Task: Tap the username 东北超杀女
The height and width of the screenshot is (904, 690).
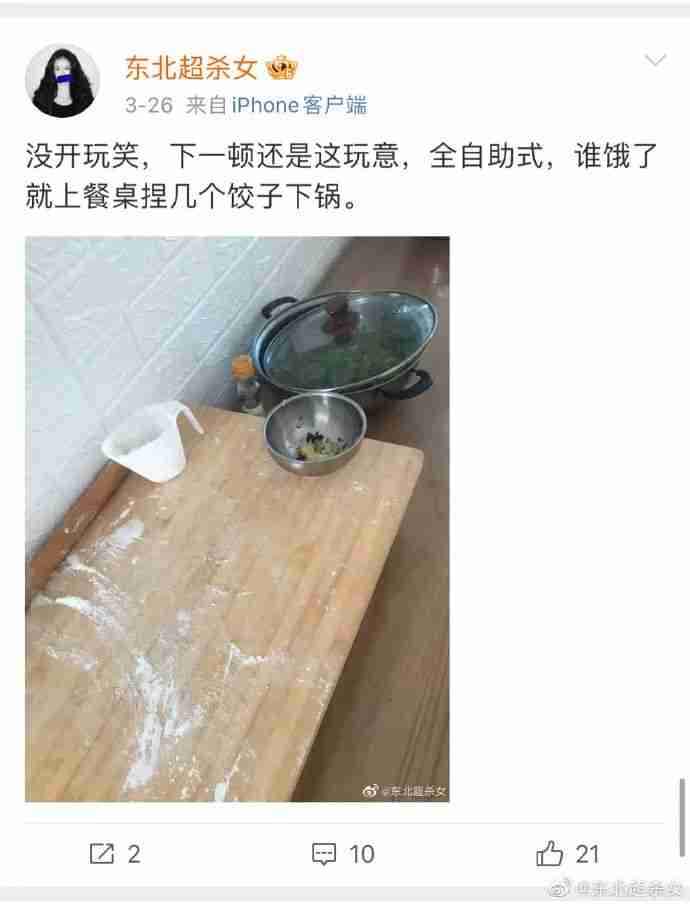Action: pyautogui.click(x=191, y=68)
